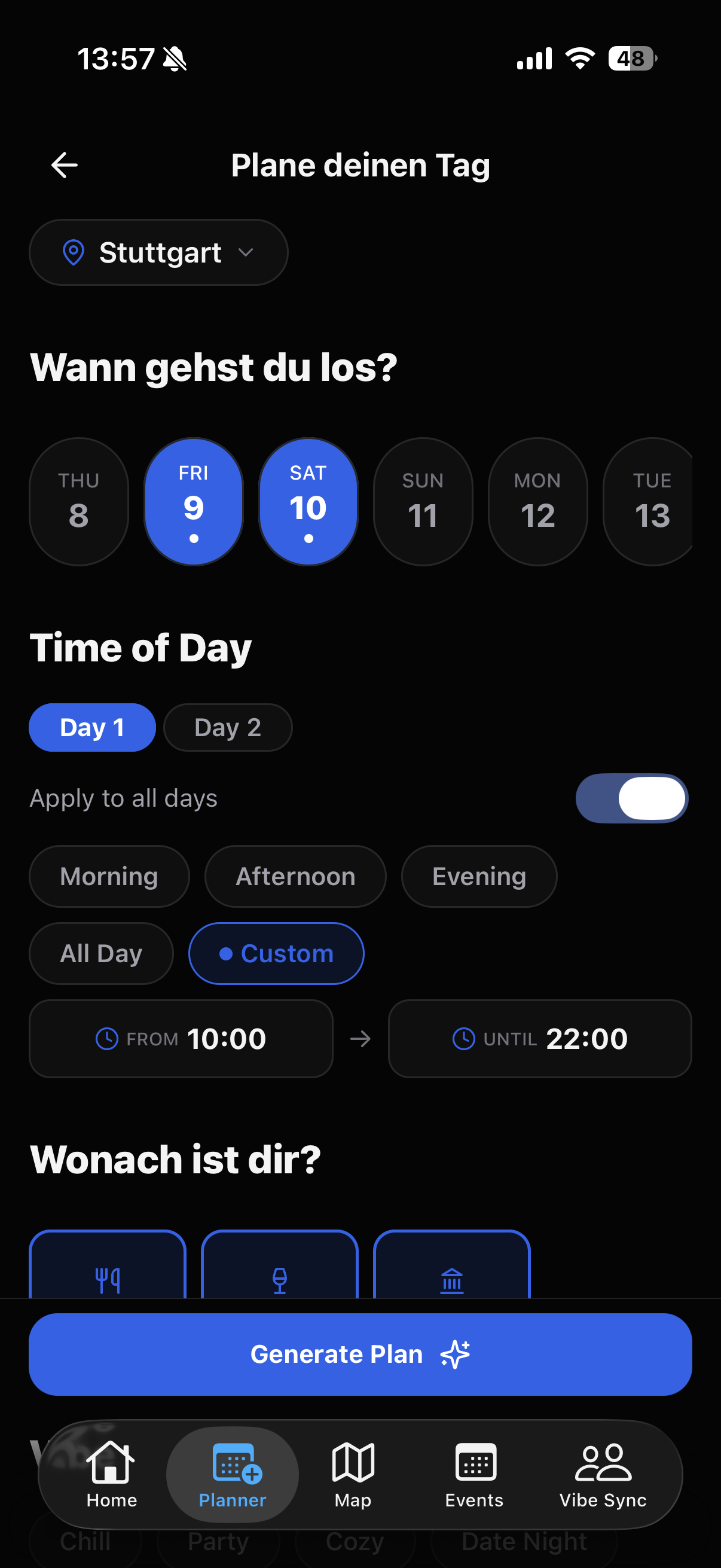Select the Afternoon chip
721x1568 pixels.
[x=295, y=876]
